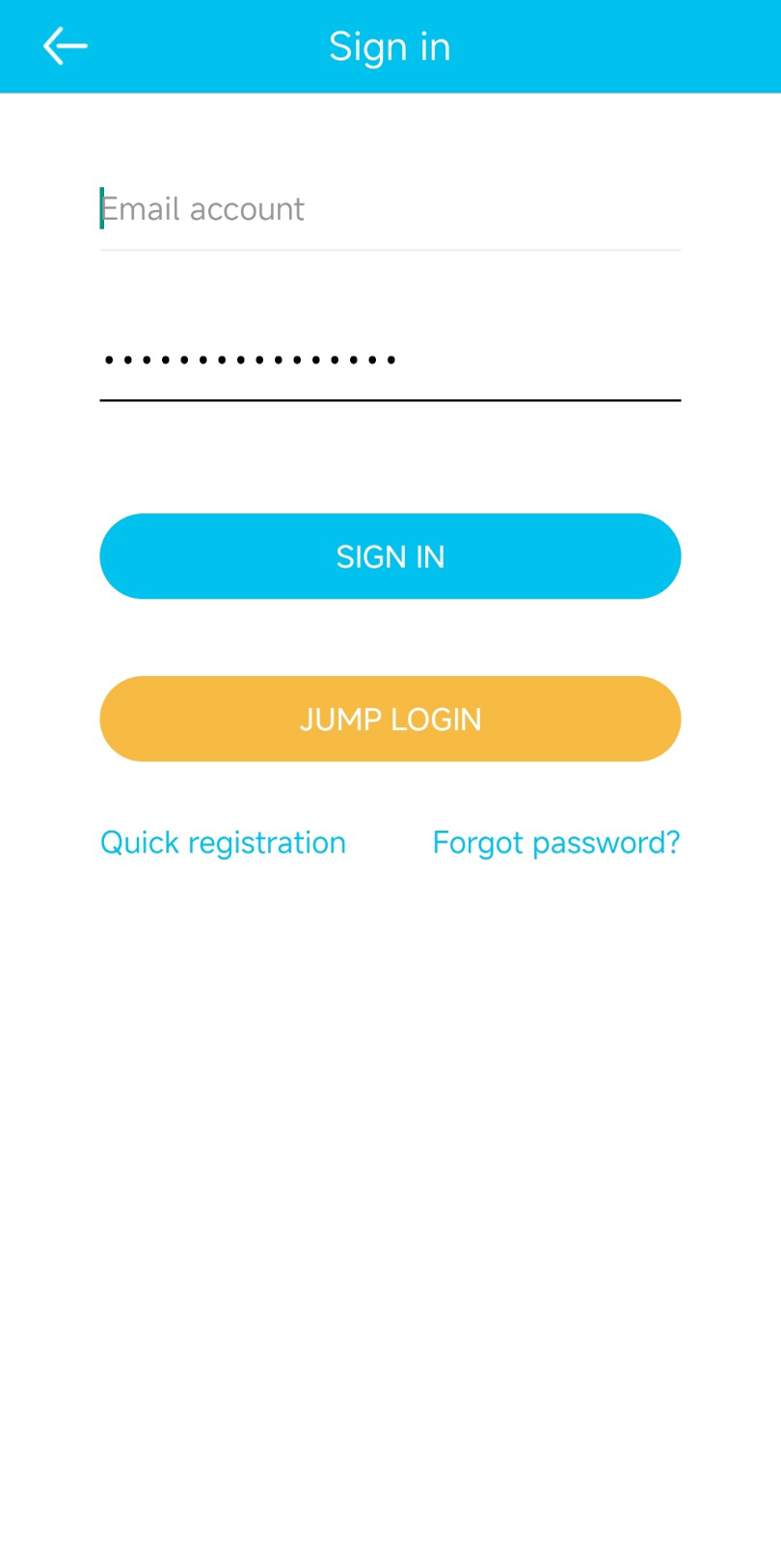Open the Forgot password link

point(556,843)
